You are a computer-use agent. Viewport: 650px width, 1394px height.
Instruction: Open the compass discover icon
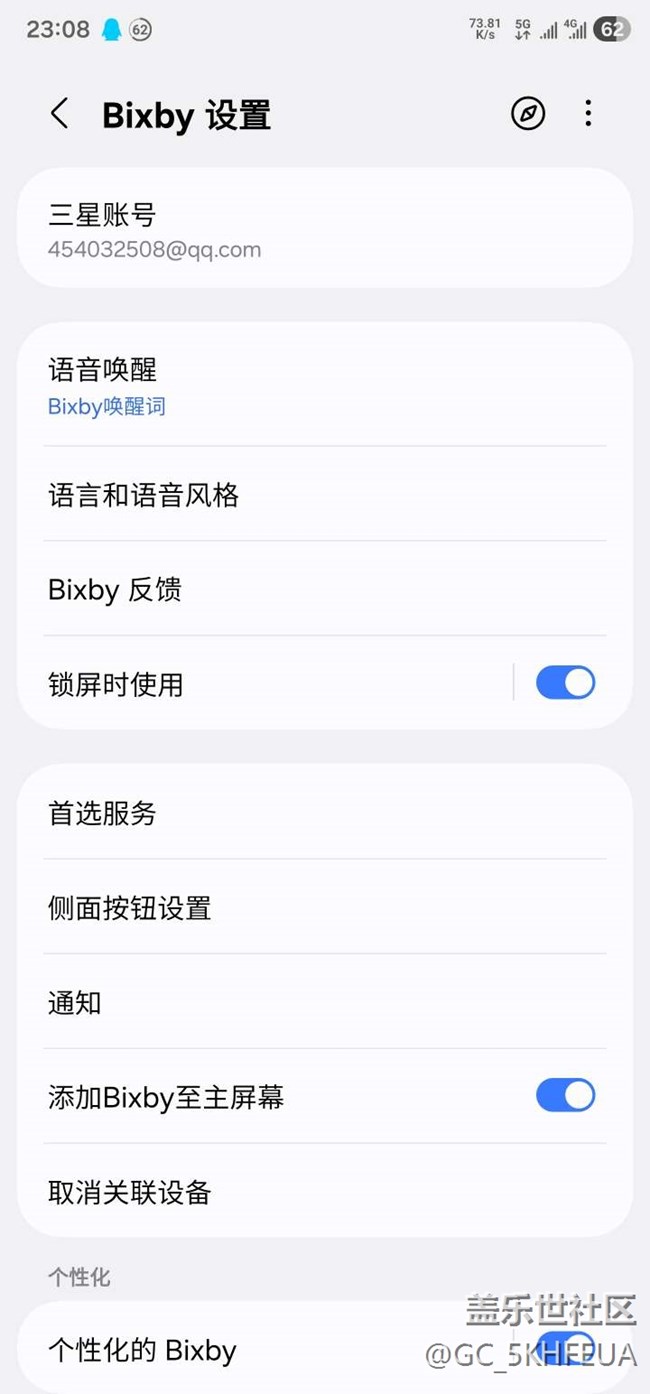(528, 114)
